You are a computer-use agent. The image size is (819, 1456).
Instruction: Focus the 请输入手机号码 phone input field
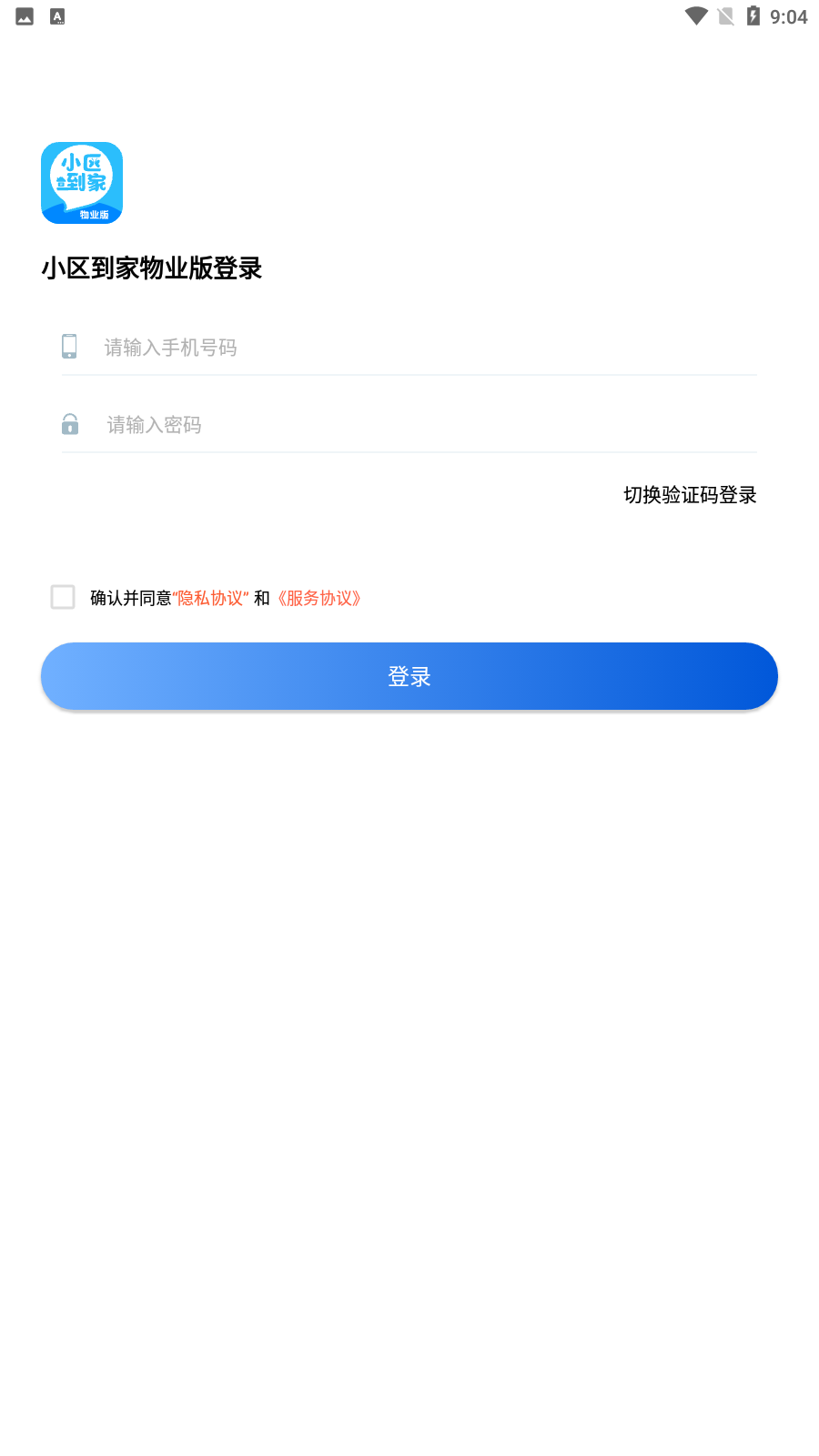(x=364, y=347)
